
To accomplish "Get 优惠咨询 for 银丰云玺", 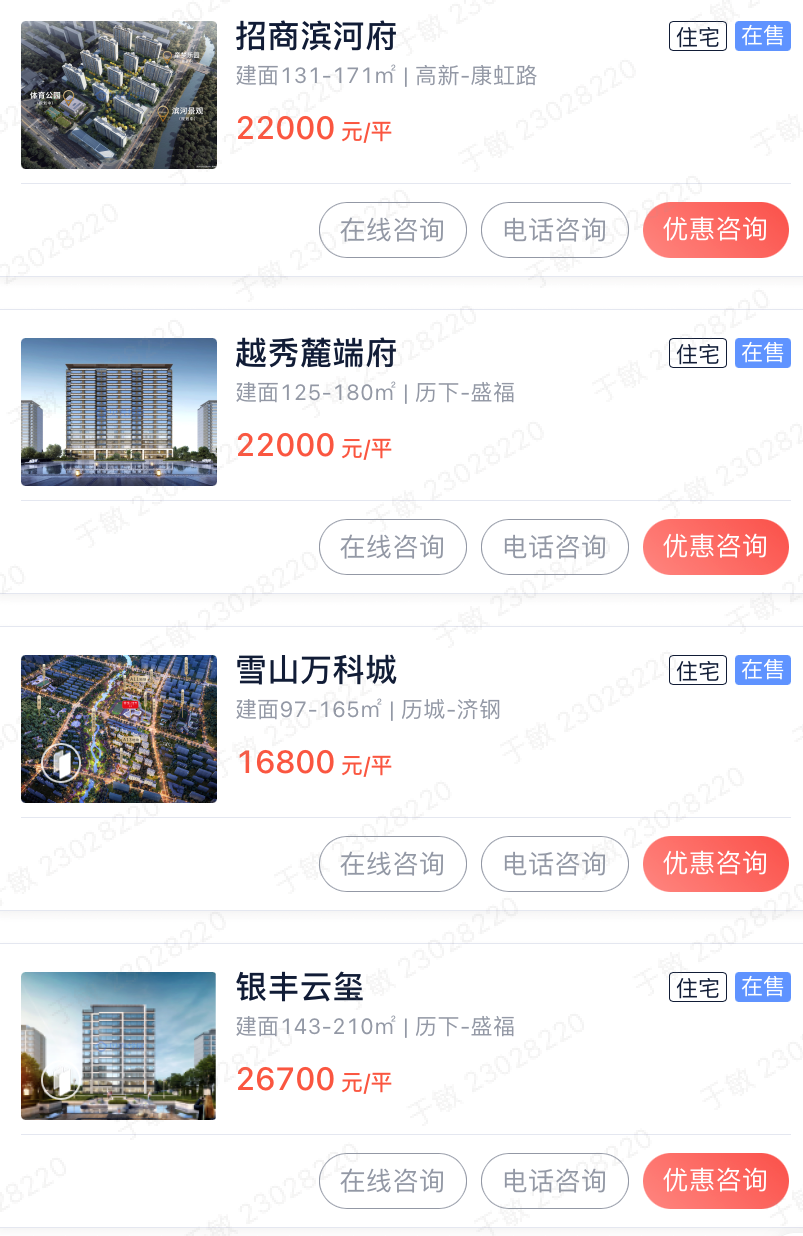I will pyautogui.click(x=716, y=1181).
